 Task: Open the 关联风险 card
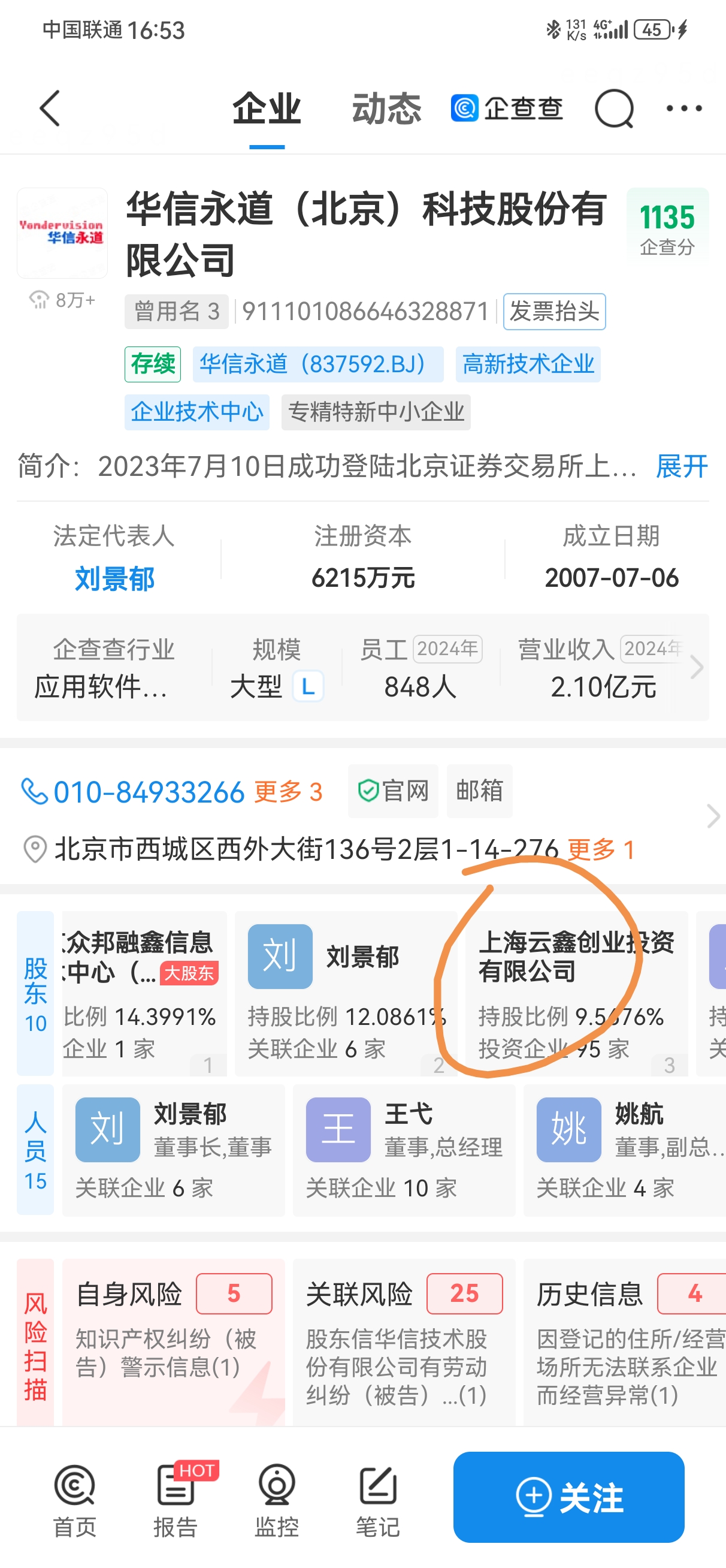(404, 1343)
